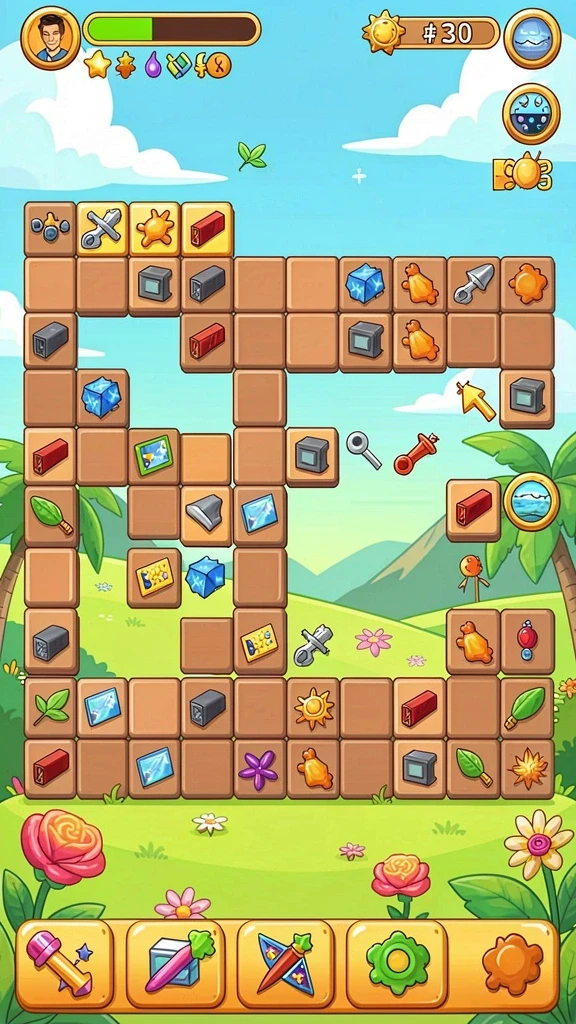This screenshot has height=1024, width=576.
Task: Activate the kite and pencil booster
Action: 285,964
